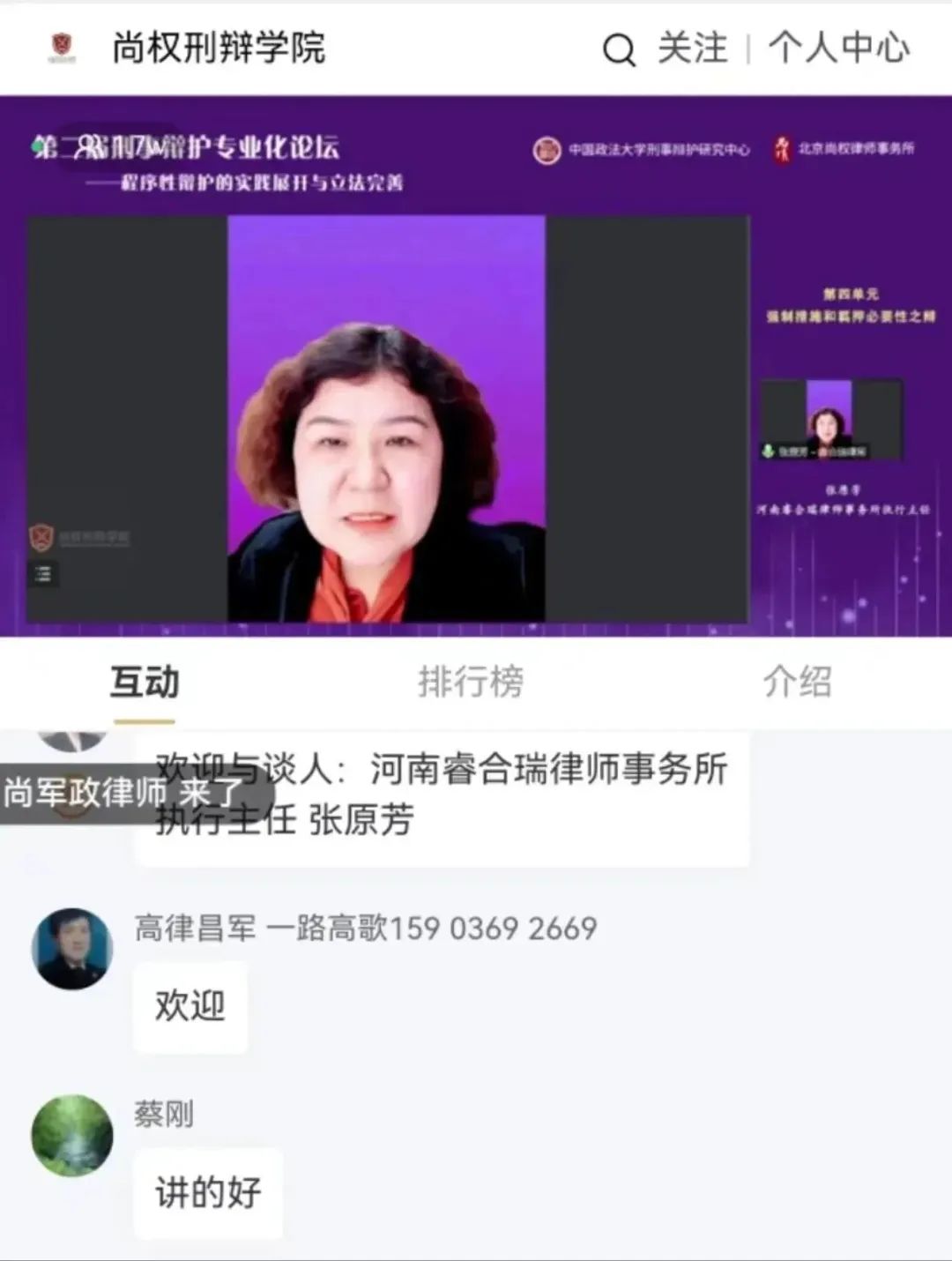The width and height of the screenshot is (952, 1261).
Task: Open 高律昌军's avatar
Action: point(72,950)
